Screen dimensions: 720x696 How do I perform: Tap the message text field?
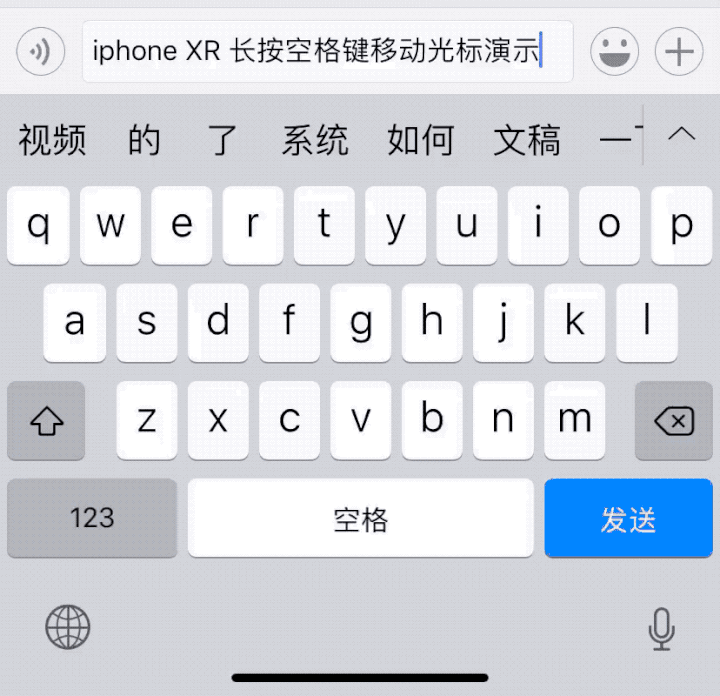point(327,51)
